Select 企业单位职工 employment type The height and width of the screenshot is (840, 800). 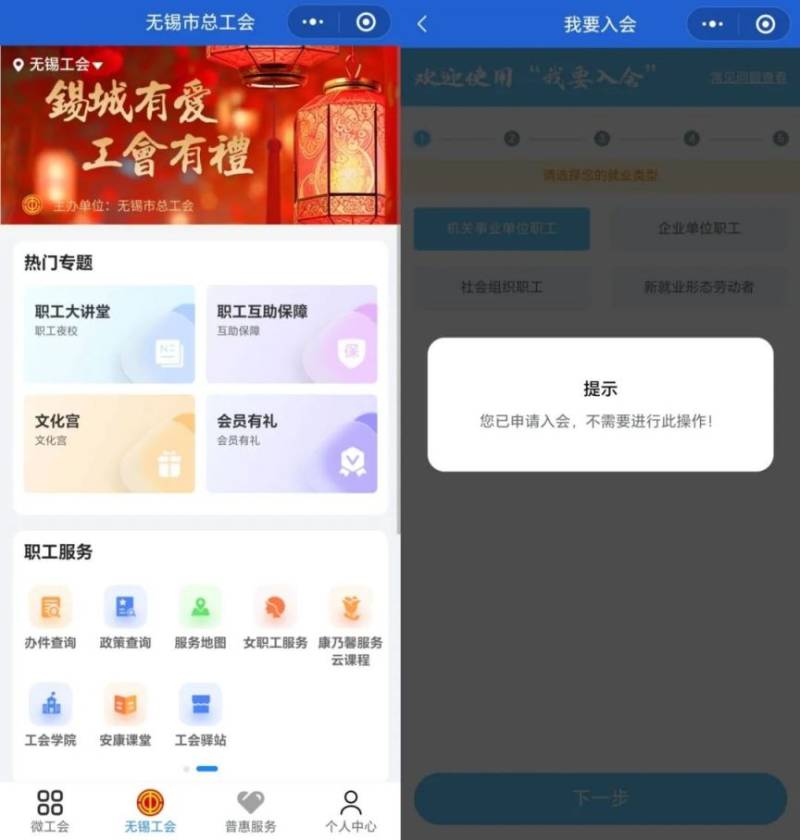699,229
